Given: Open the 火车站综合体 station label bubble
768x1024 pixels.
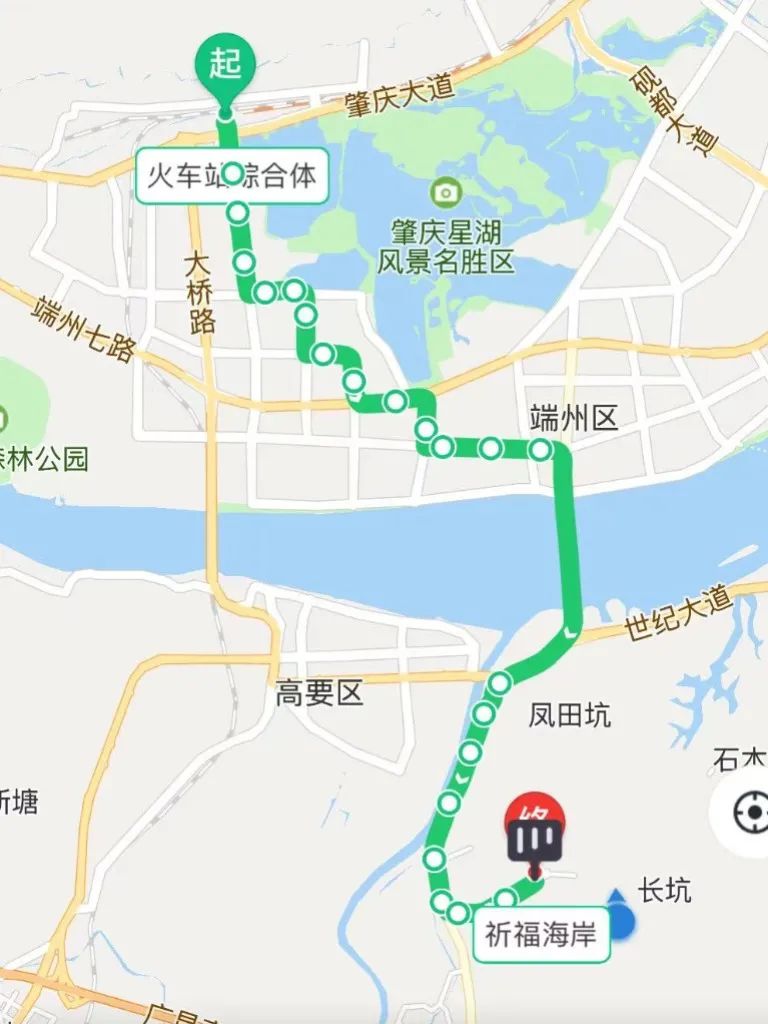Looking at the screenshot, I should [x=234, y=175].
